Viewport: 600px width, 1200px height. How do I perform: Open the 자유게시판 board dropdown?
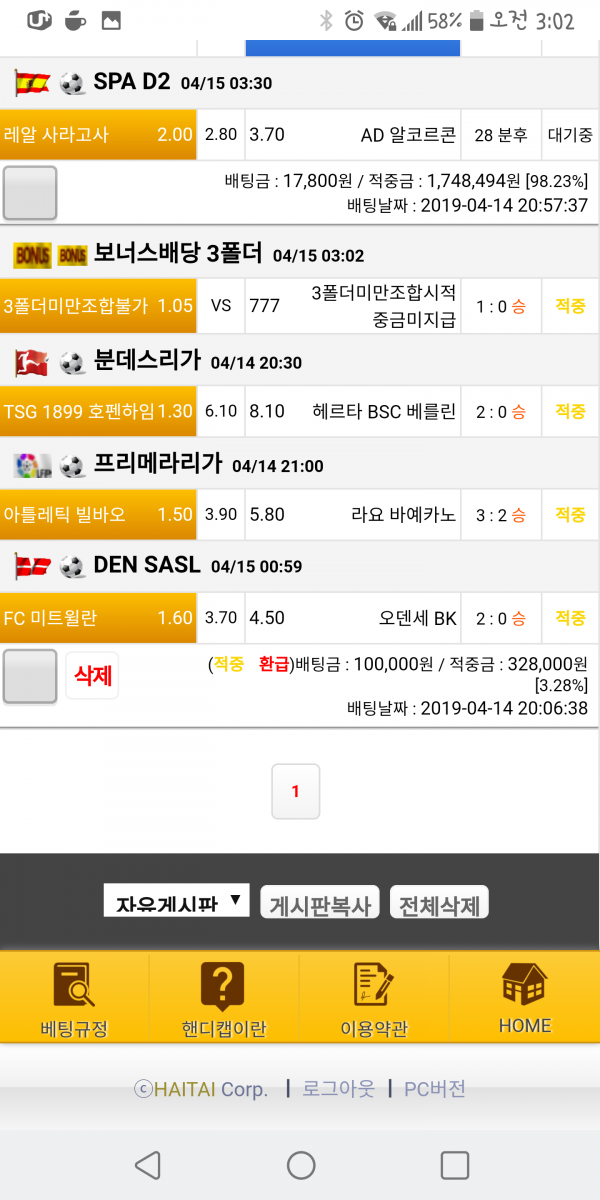point(176,902)
